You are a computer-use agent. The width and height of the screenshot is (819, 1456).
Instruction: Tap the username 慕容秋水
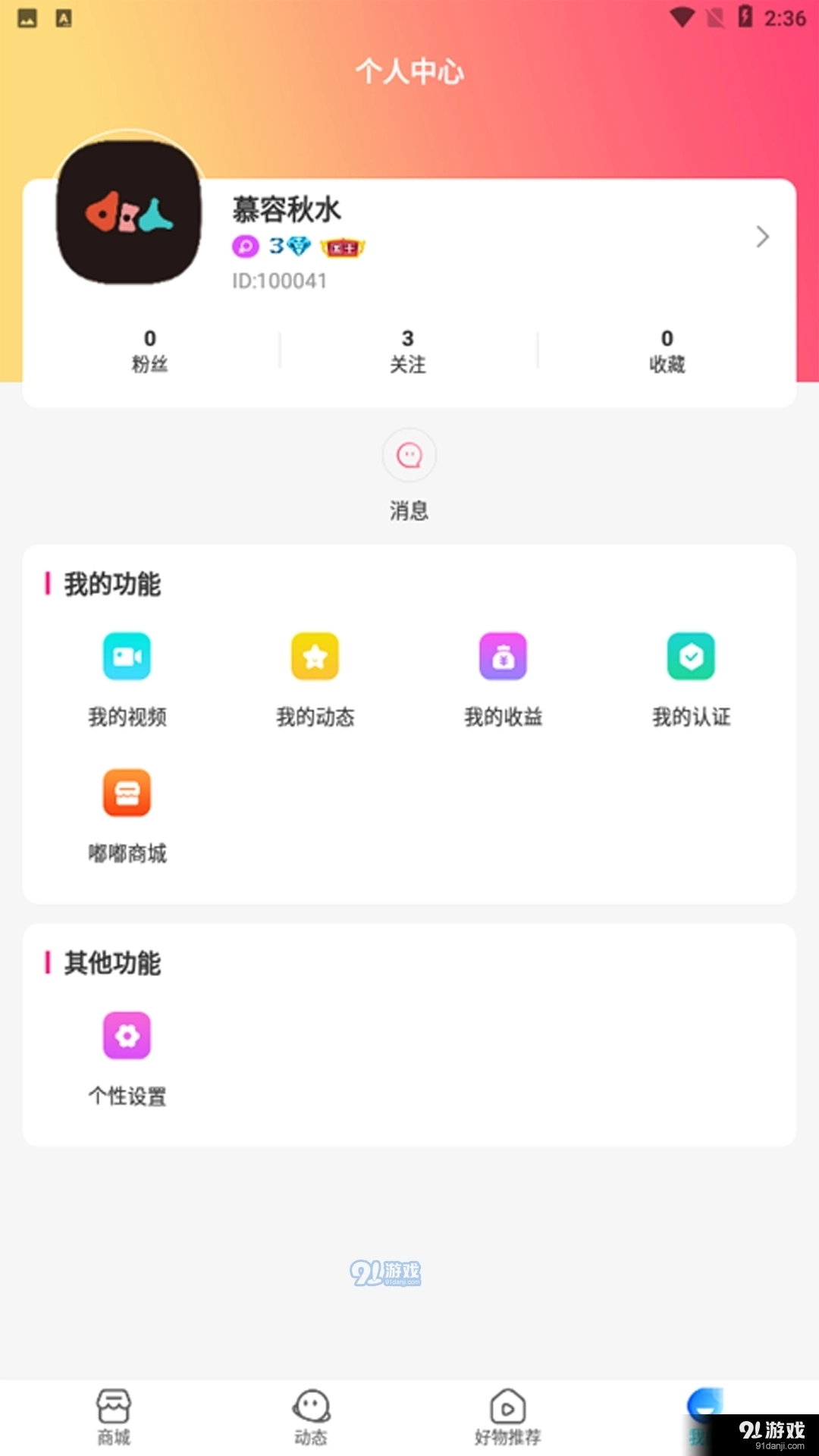click(x=286, y=209)
